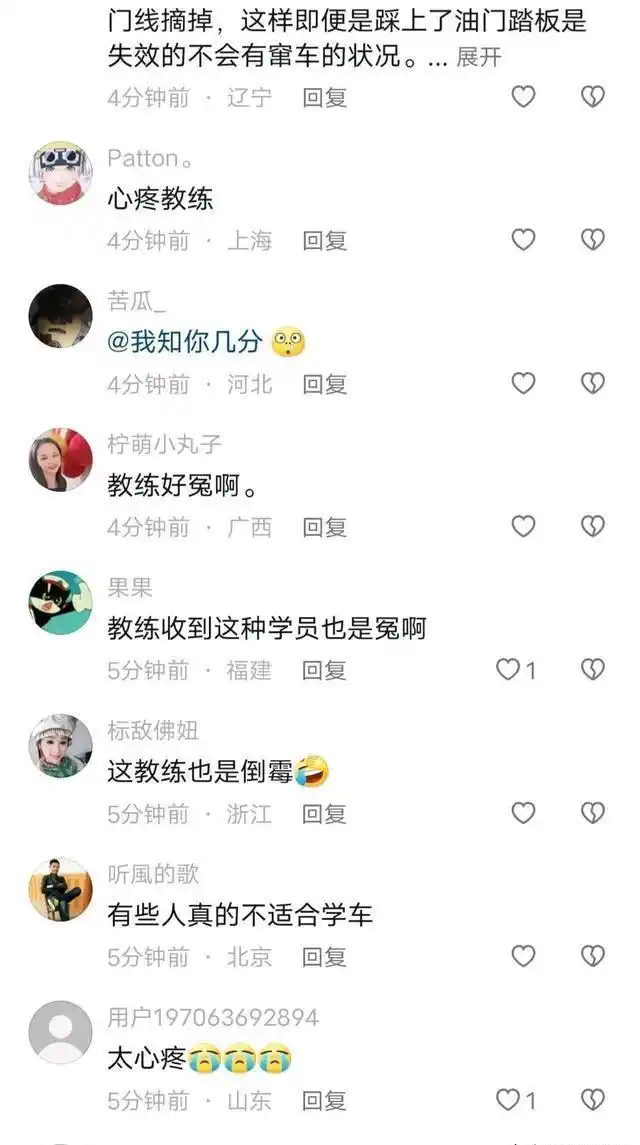Screen dimensions: 640x1145
Task: Like Patton。's comment 心疼教练
Action: coord(523,240)
